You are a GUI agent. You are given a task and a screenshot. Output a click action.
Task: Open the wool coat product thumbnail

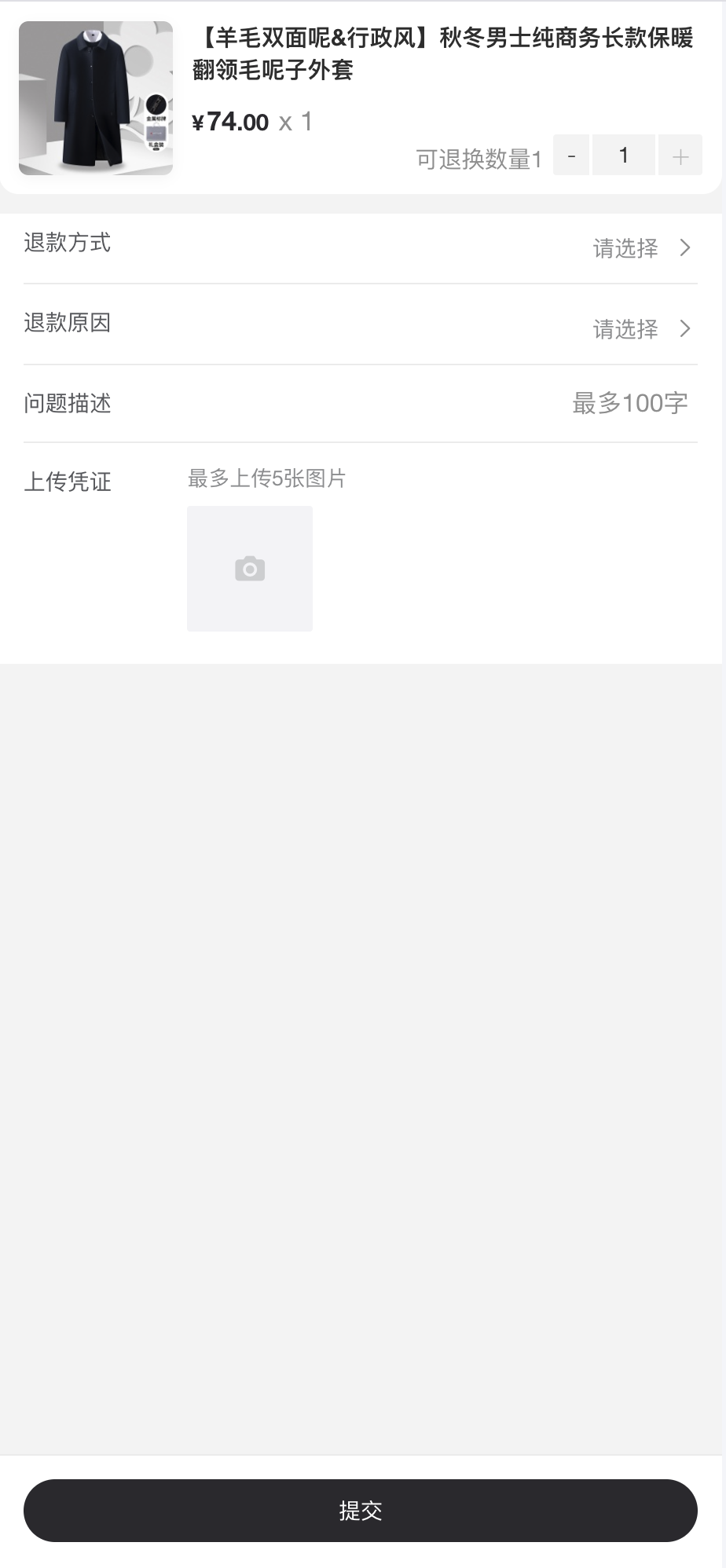[96, 98]
